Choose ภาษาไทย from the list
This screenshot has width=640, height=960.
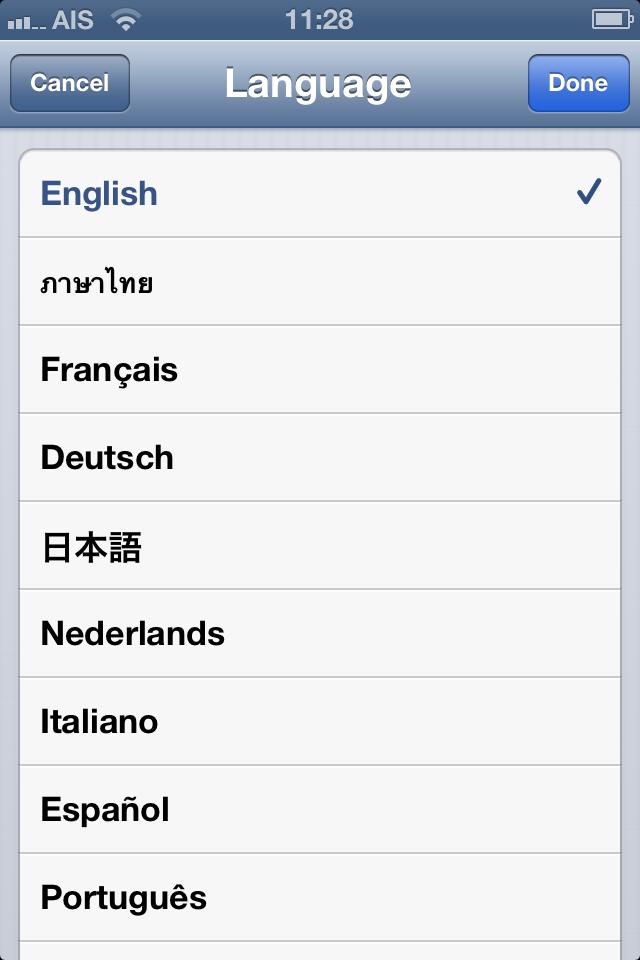point(320,282)
